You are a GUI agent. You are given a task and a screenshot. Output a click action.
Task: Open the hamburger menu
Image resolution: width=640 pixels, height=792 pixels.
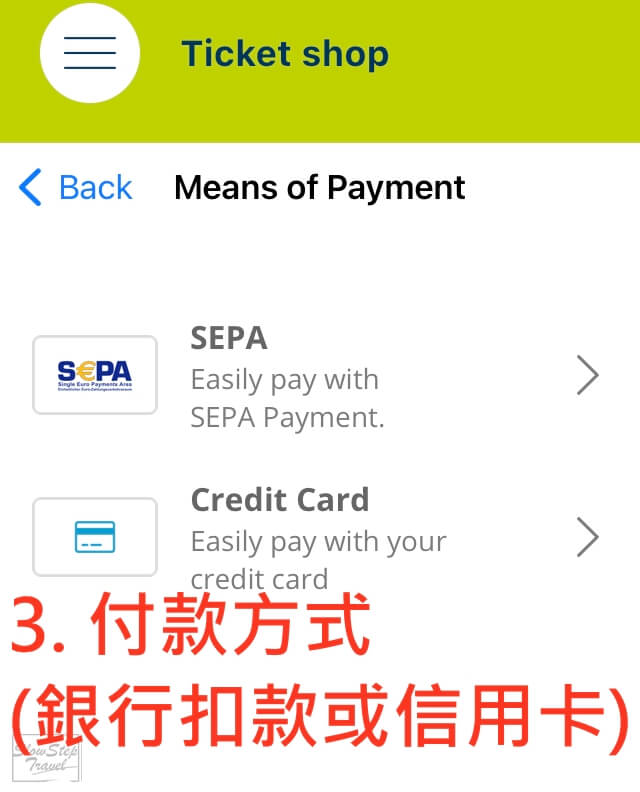pos(90,53)
